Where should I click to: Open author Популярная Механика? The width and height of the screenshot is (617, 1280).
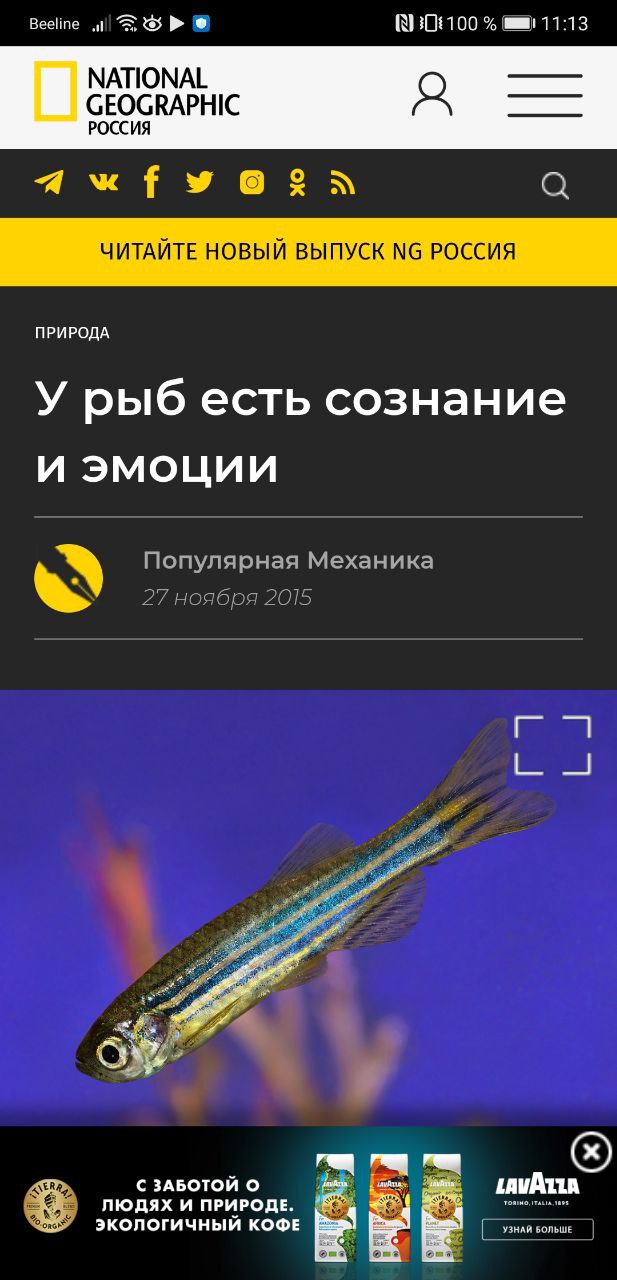click(288, 561)
